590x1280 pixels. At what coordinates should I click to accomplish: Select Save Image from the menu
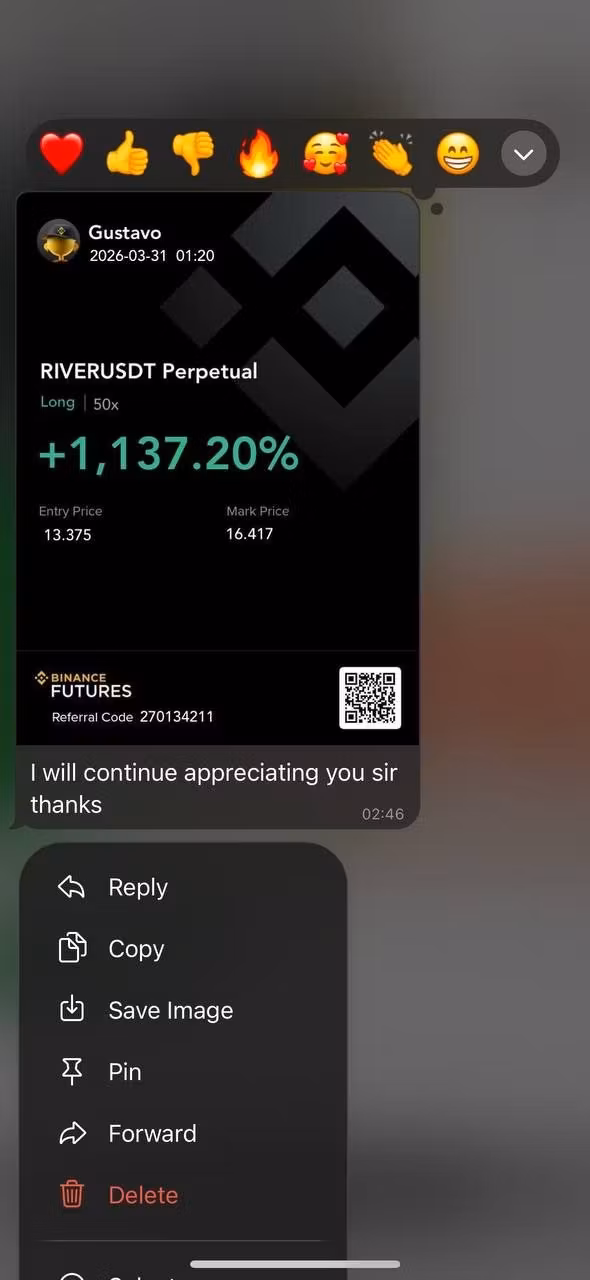click(x=183, y=1011)
